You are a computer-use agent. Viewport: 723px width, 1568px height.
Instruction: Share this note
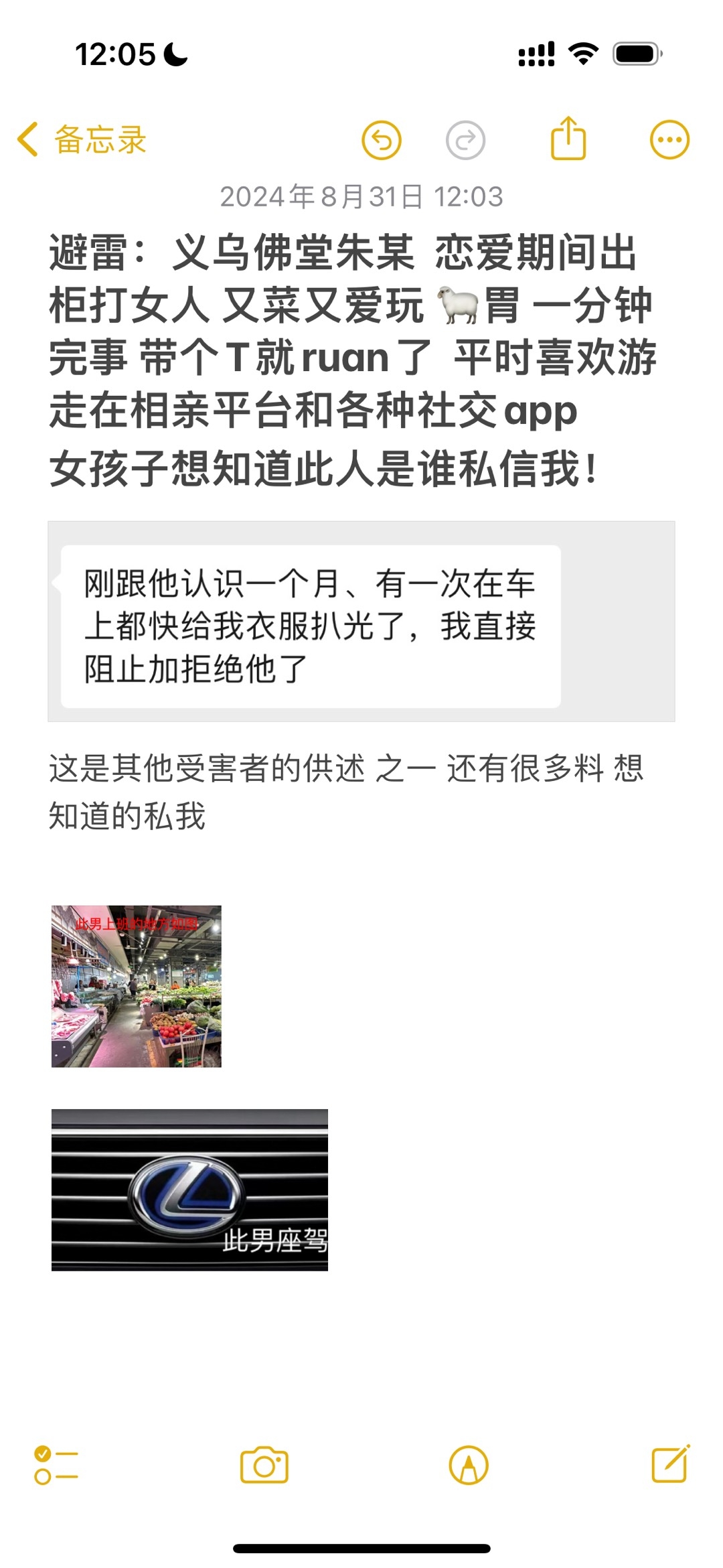point(568,139)
